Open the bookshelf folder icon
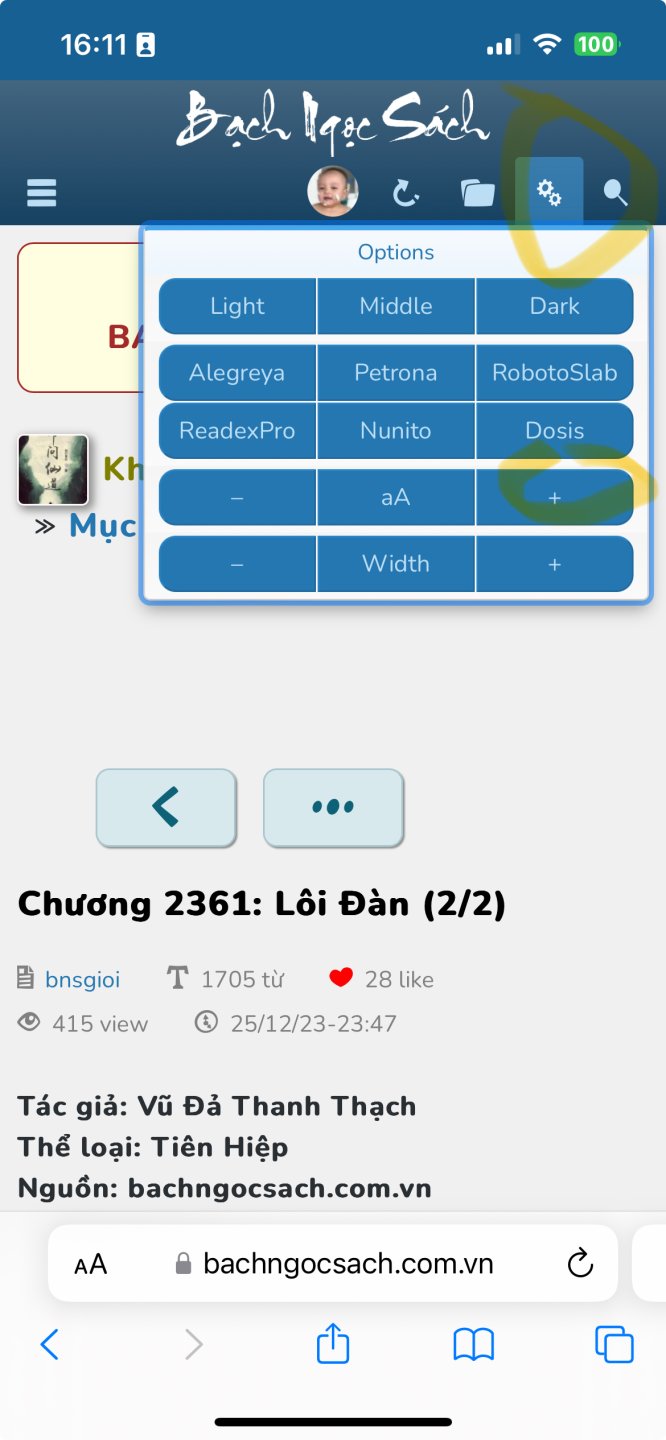The width and height of the screenshot is (666, 1440). coord(477,192)
